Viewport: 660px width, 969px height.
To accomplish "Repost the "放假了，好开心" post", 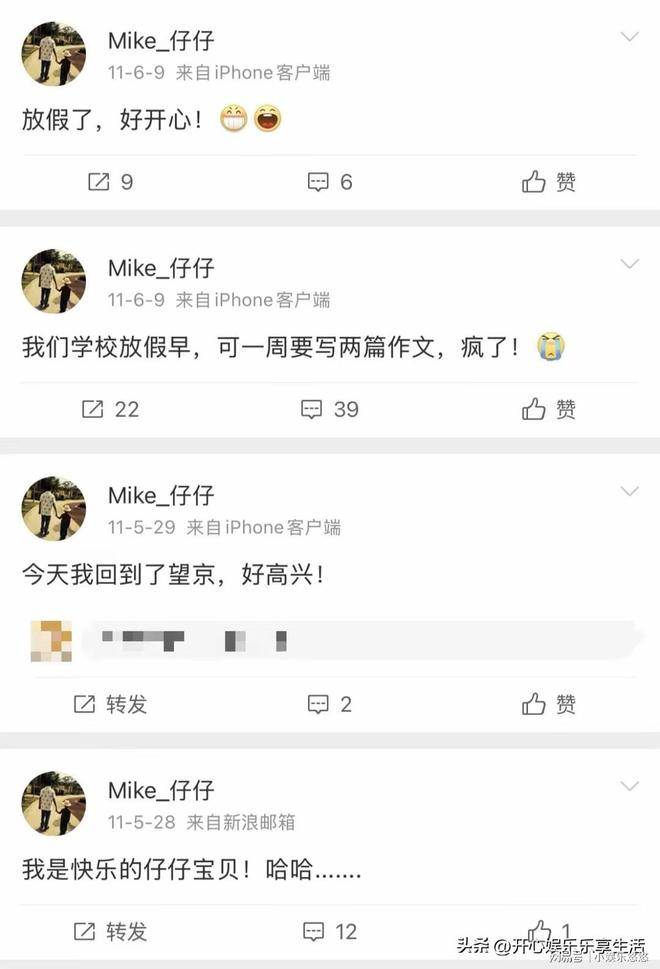I will (x=110, y=182).
